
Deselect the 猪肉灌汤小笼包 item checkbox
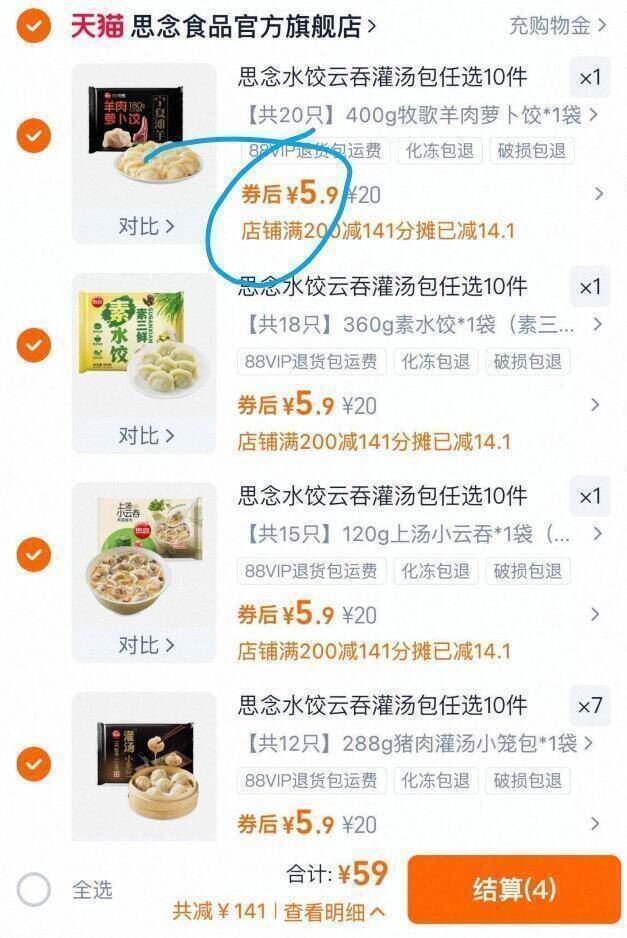(33, 765)
